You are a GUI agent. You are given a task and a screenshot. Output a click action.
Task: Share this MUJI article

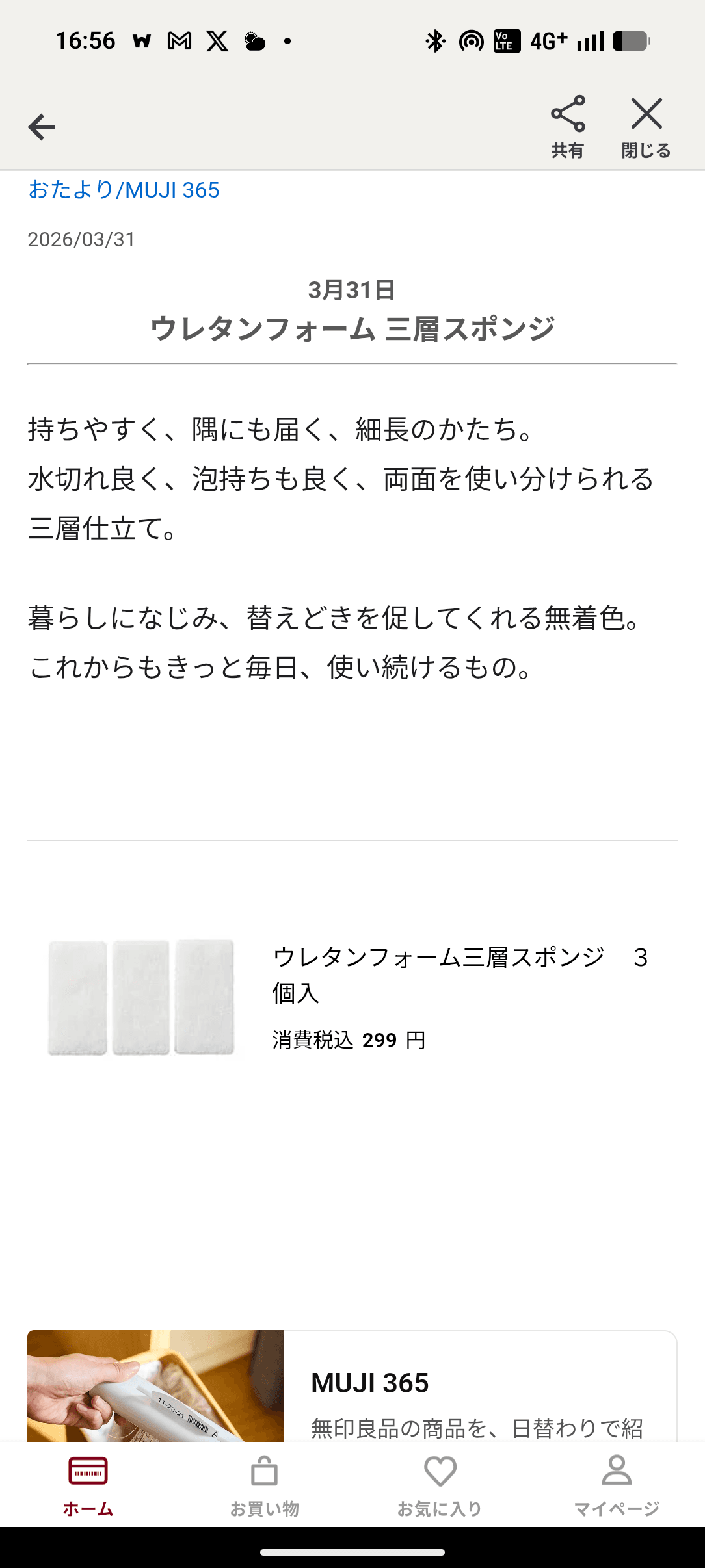point(568,127)
